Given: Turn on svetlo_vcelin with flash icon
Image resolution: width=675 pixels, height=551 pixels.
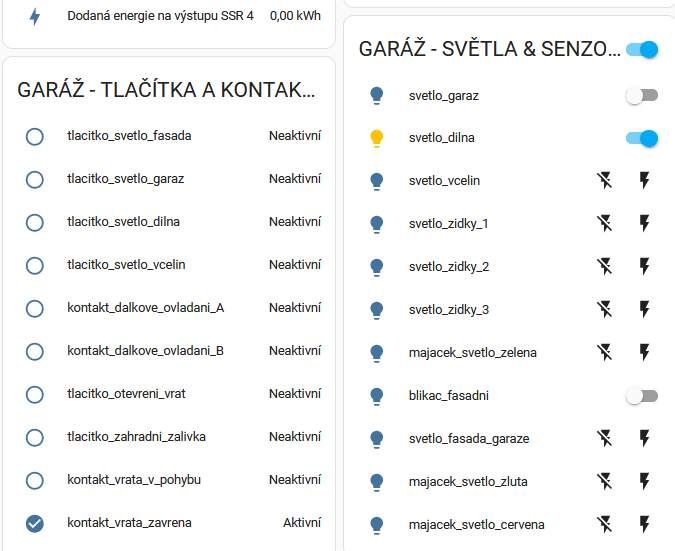Looking at the screenshot, I should 645,181.
